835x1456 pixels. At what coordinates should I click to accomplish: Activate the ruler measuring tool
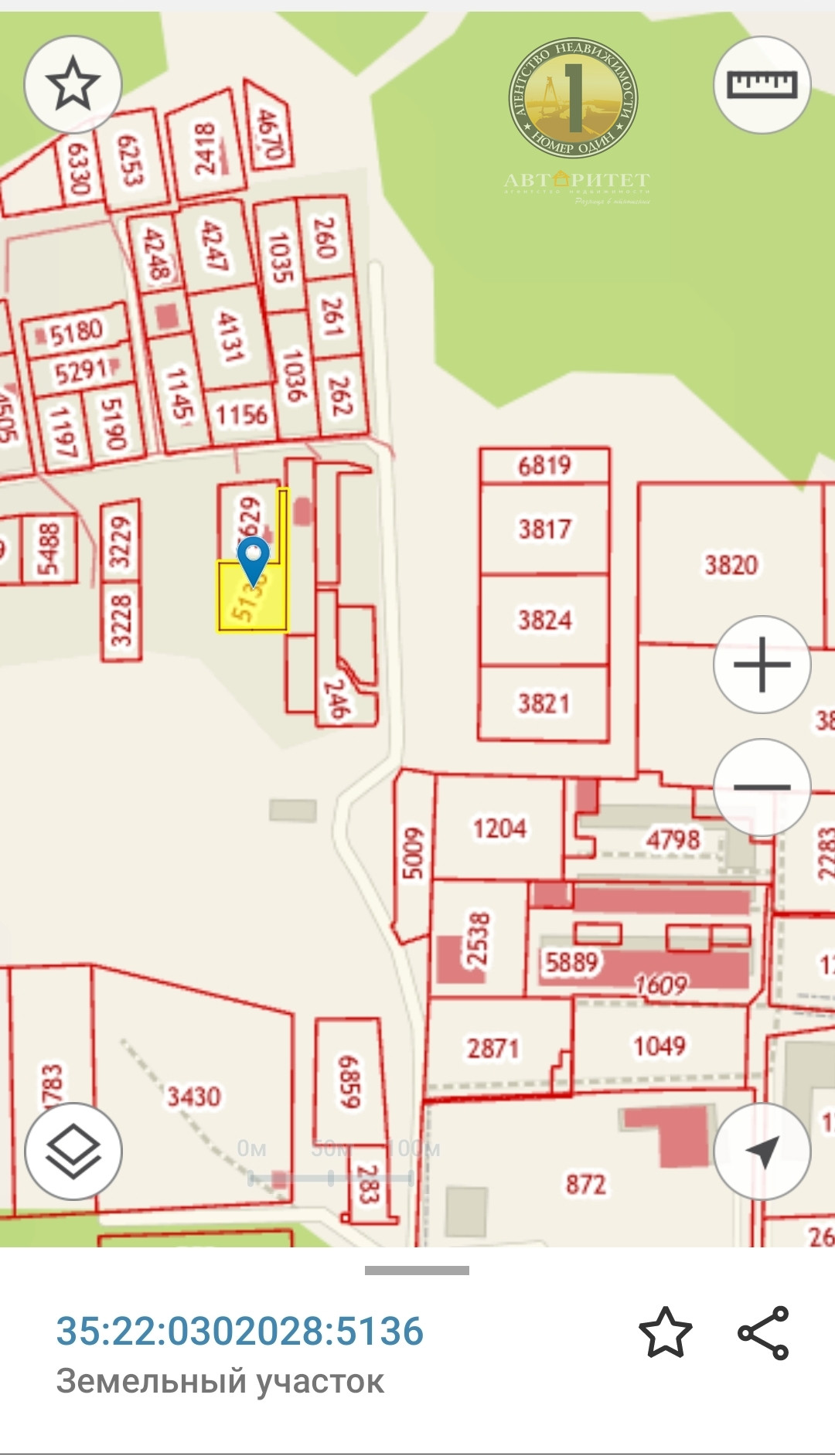[762, 84]
